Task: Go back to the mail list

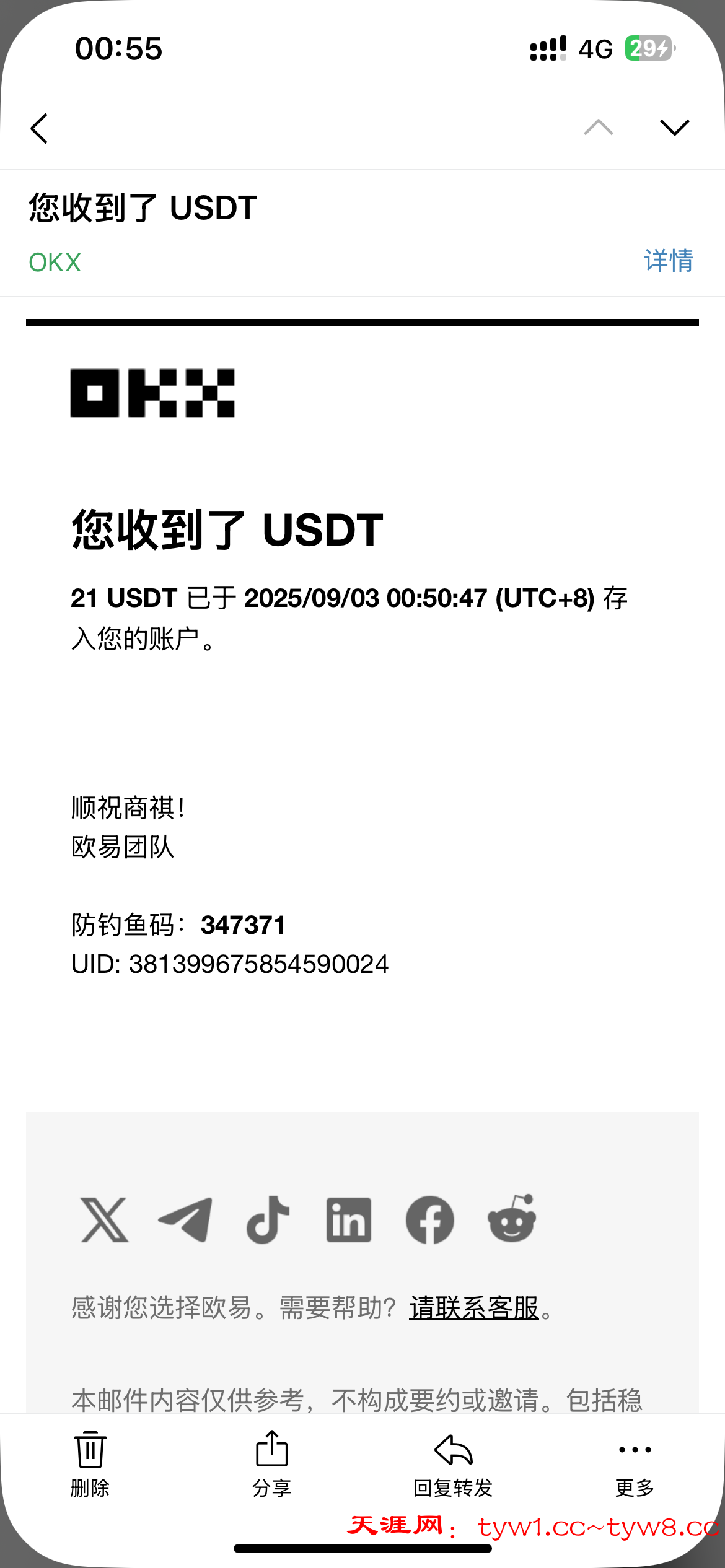Action: [x=40, y=129]
